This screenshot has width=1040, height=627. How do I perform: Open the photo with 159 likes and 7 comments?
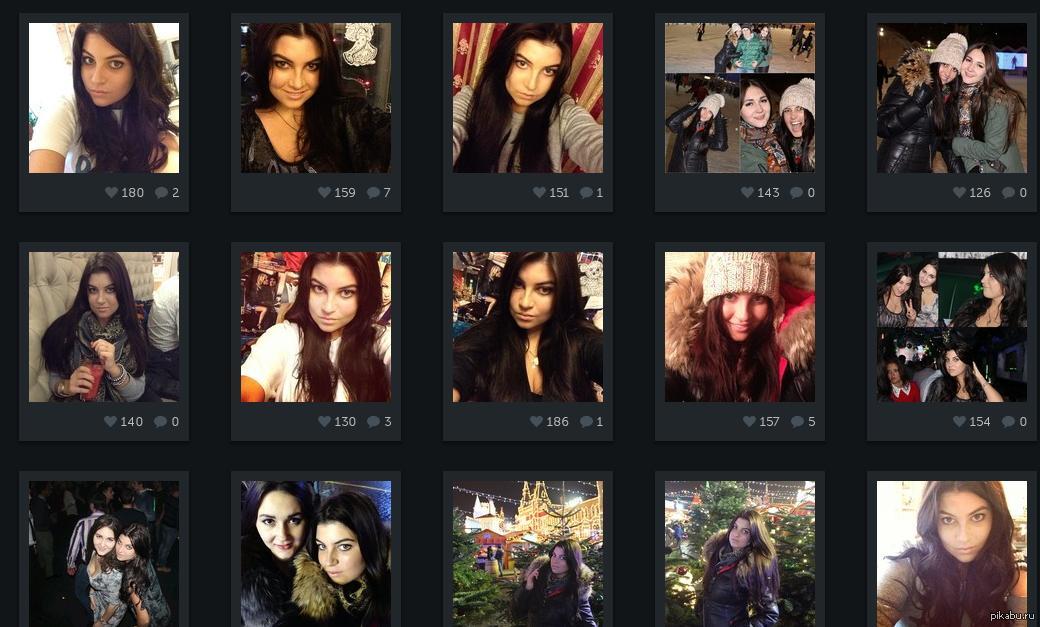(316, 98)
